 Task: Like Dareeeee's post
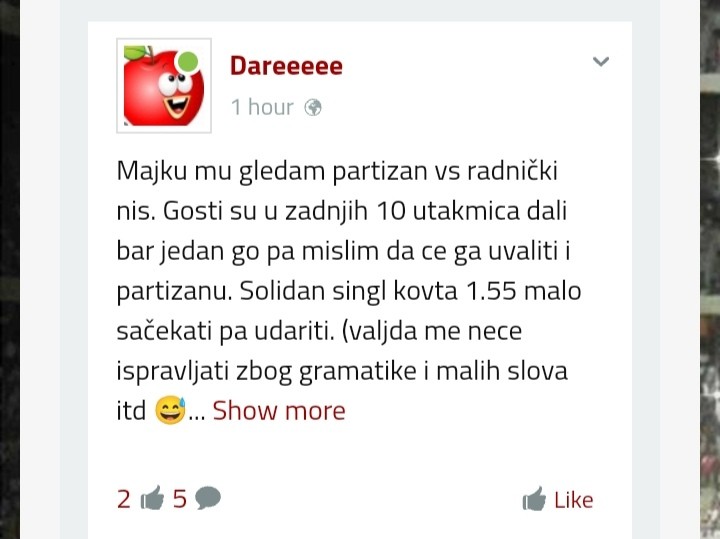558,499
